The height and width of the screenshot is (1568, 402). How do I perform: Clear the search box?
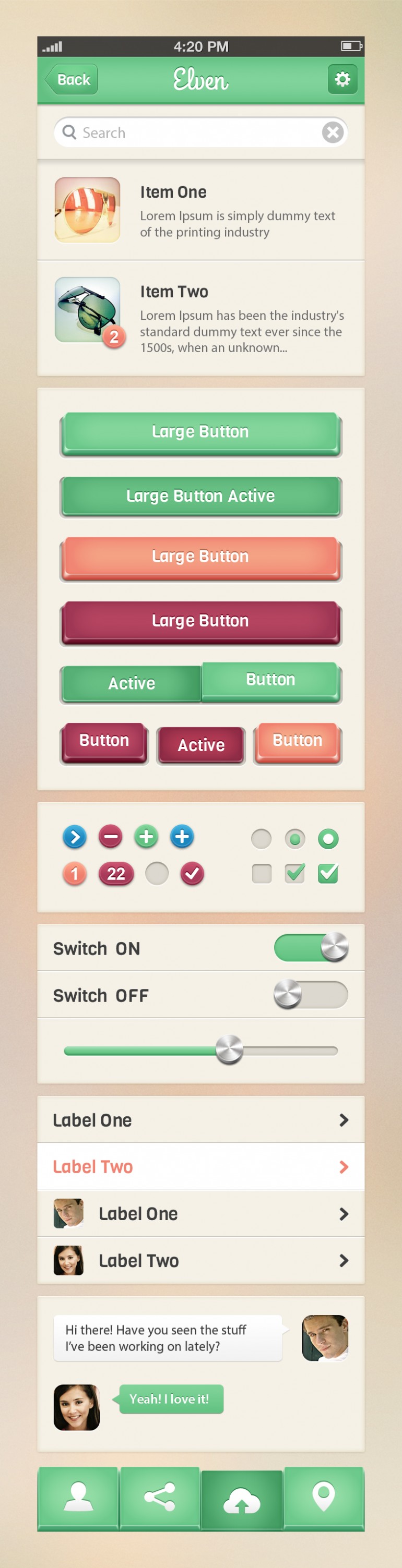click(x=333, y=132)
